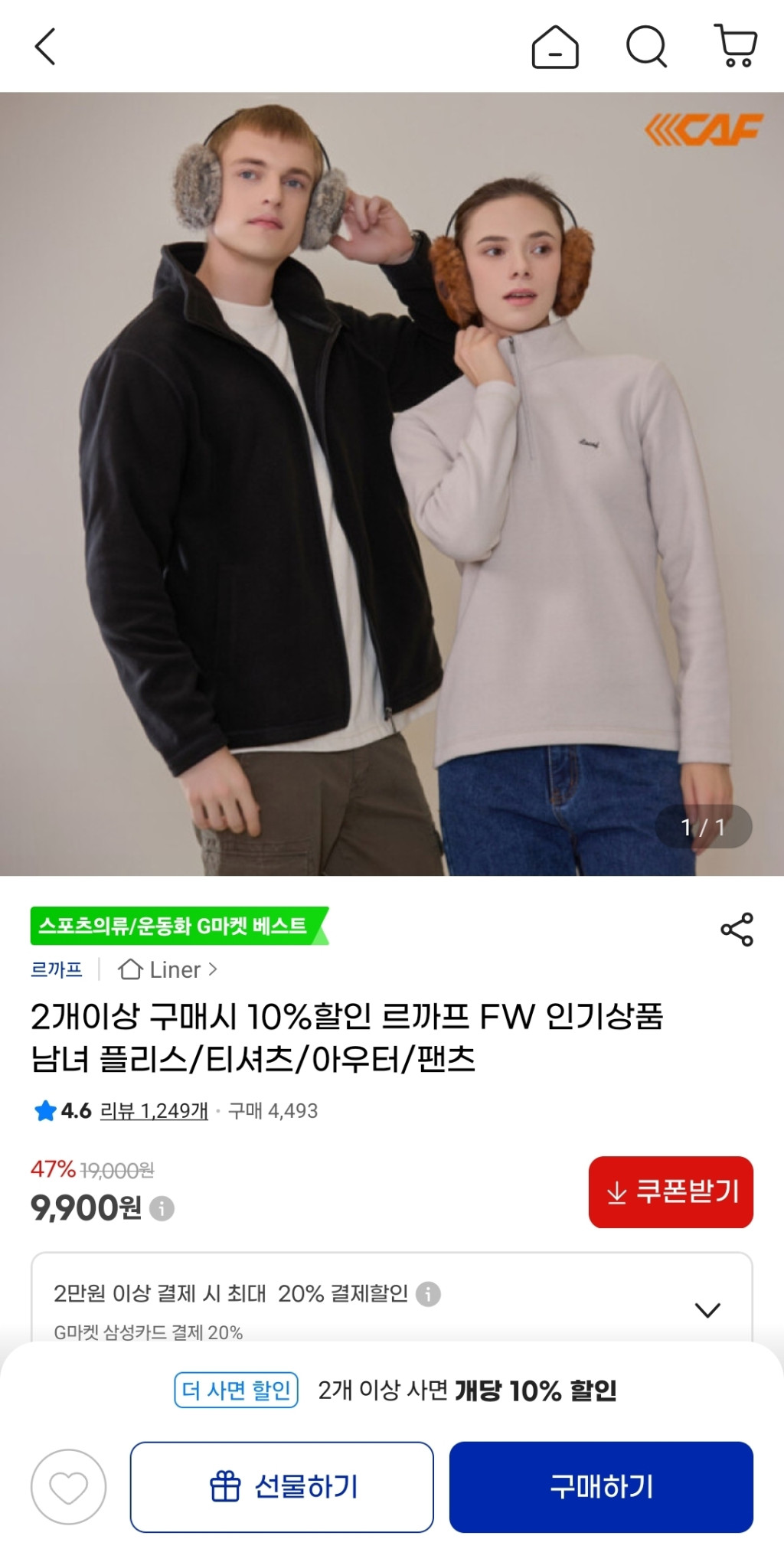Show price info next to 9,900원
Image resolution: width=784 pixels, height=1549 pixels.
(162, 1208)
